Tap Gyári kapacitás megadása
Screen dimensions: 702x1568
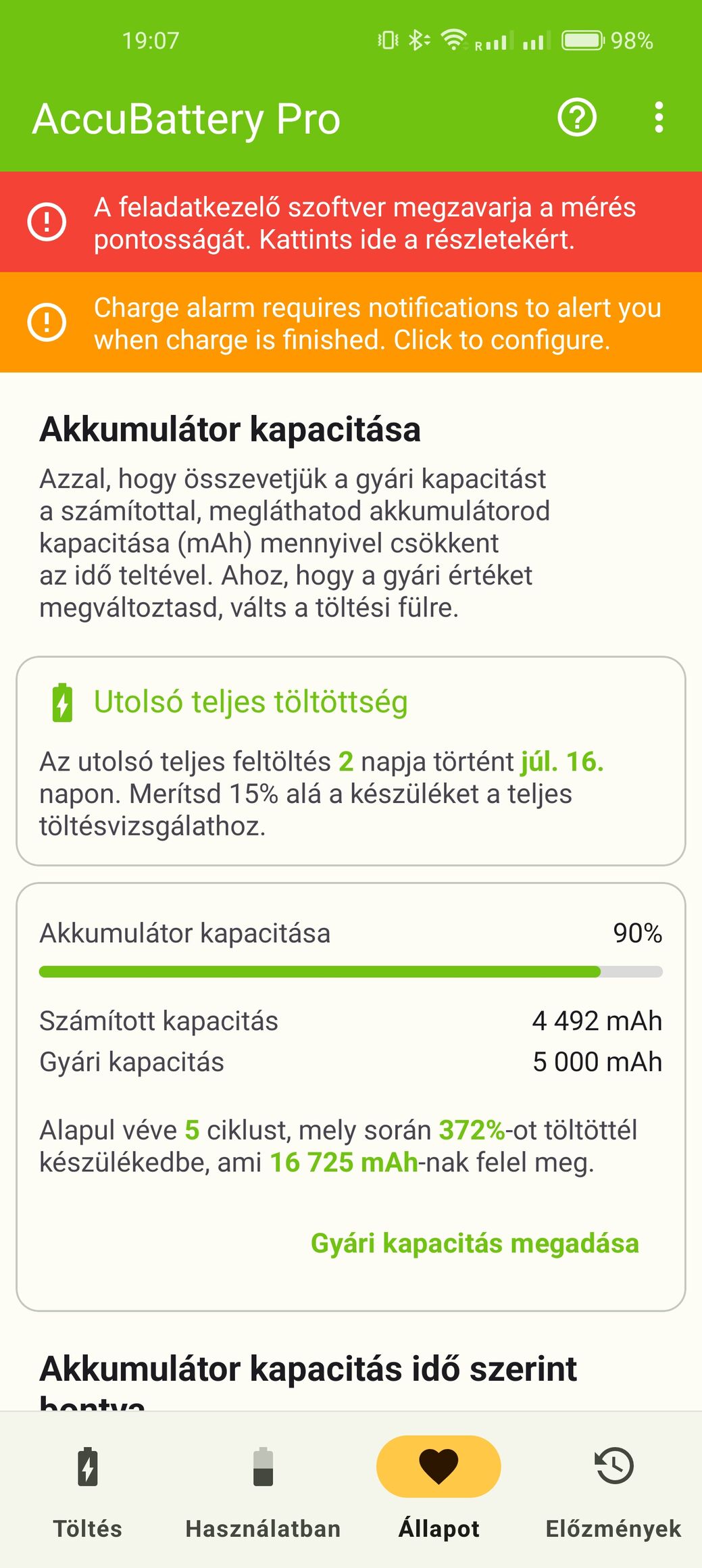tap(474, 1243)
